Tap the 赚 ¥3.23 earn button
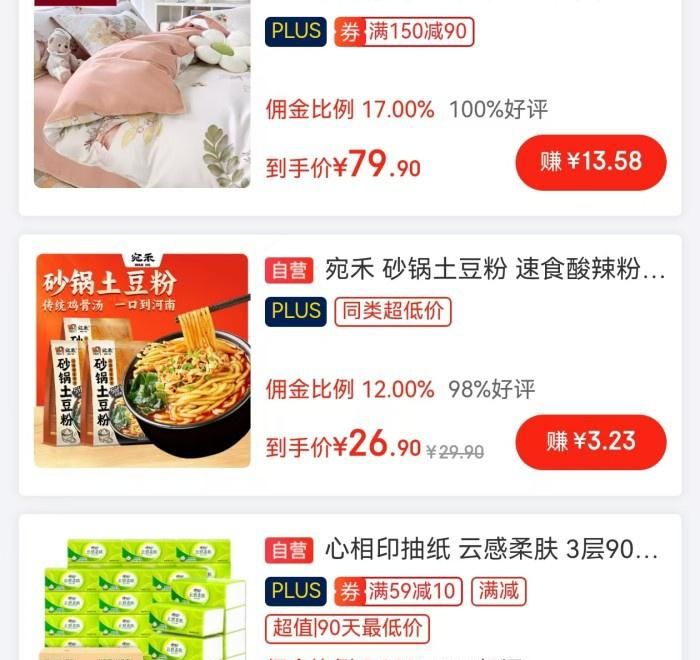This screenshot has height=660, width=700. click(x=590, y=442)
